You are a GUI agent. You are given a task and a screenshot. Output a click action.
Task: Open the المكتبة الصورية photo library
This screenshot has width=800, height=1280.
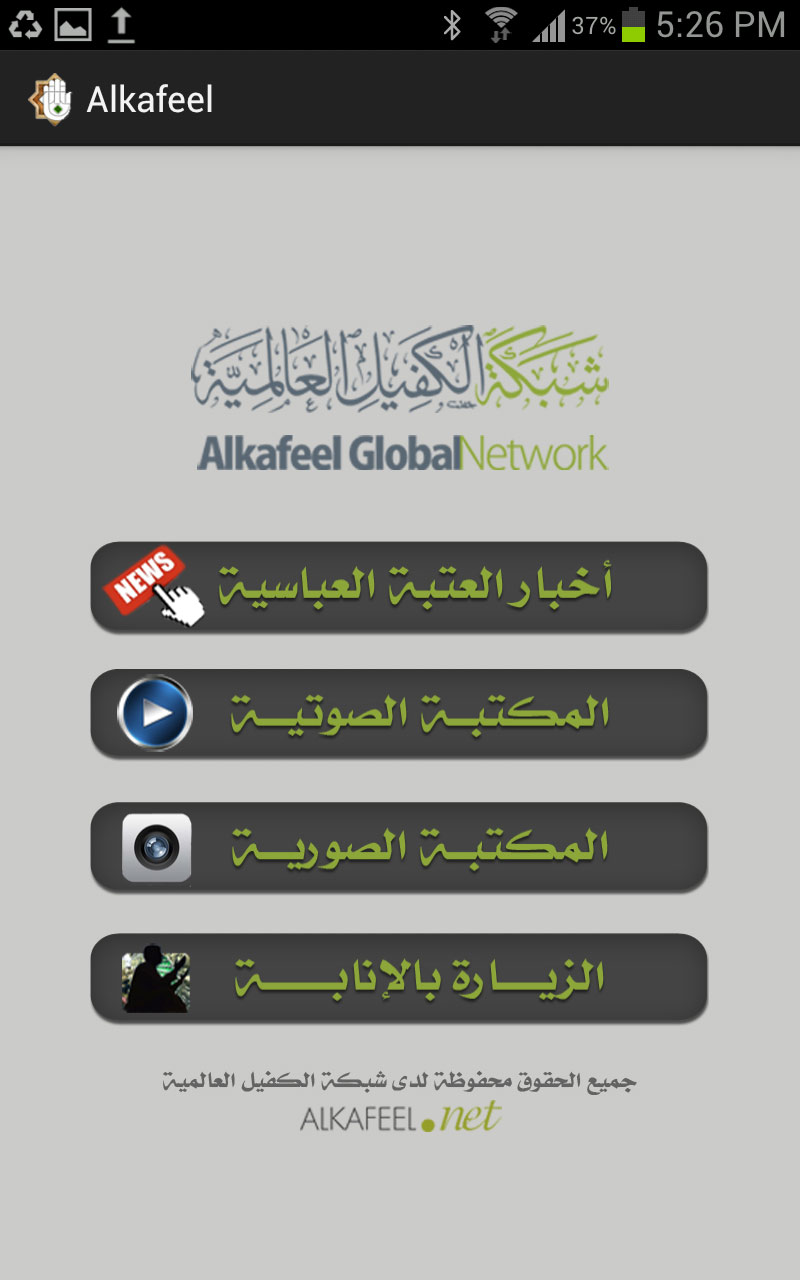(x=399, y=846)
